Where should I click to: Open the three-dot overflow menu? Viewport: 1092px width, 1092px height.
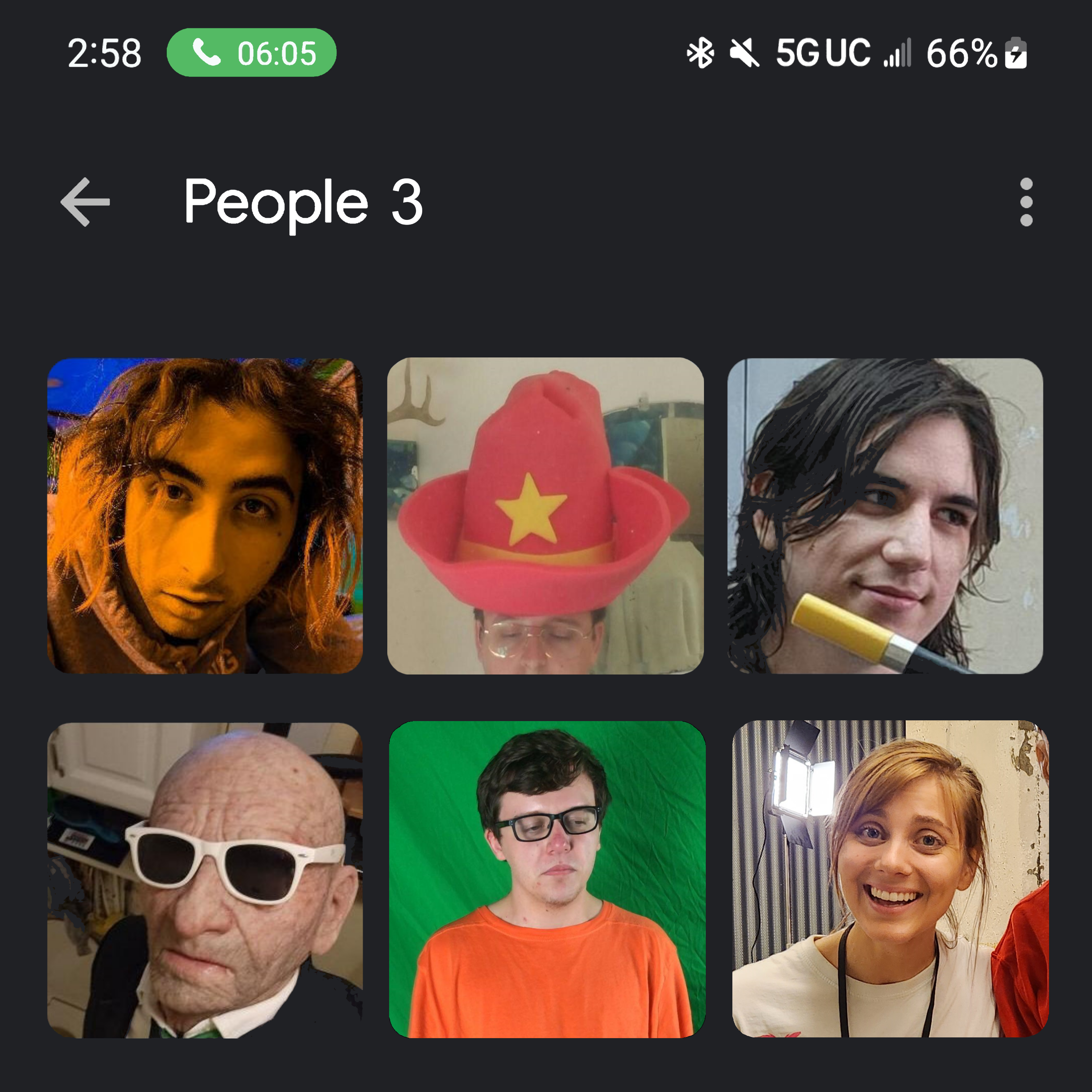(1026, 202)
